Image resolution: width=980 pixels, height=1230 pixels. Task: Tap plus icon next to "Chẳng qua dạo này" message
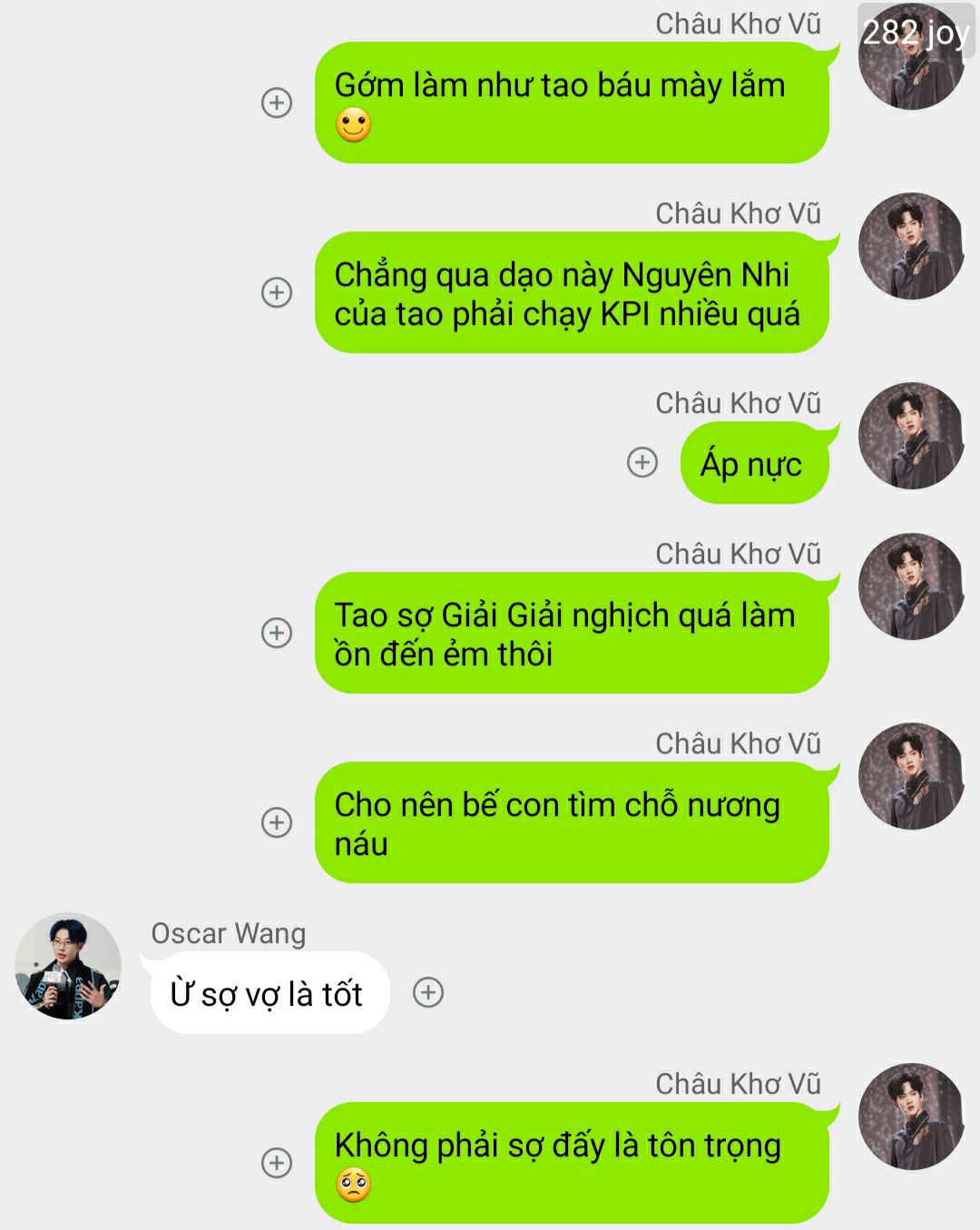(x=277, y=292)
